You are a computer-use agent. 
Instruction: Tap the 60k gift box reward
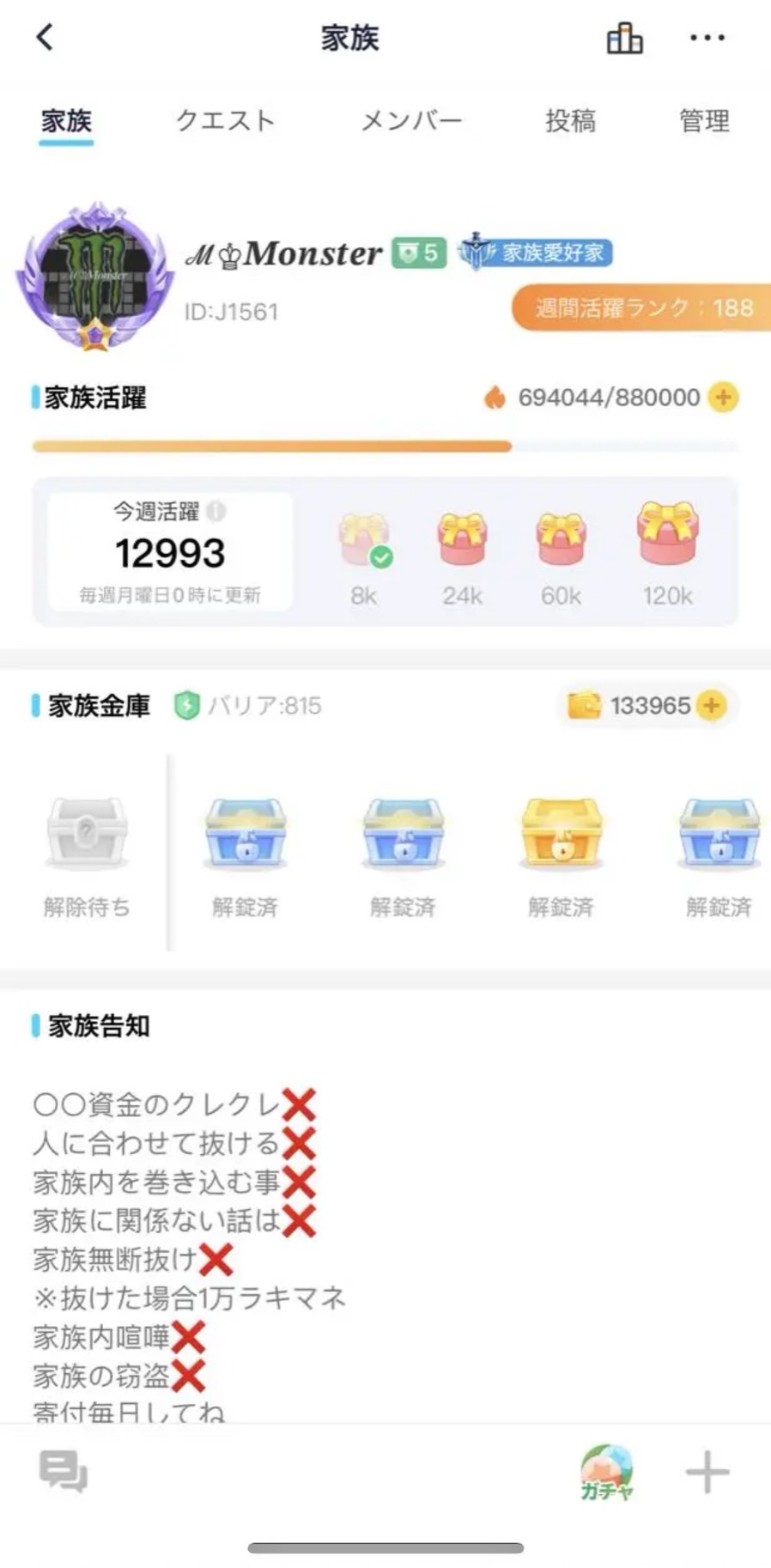coord(561,541)
